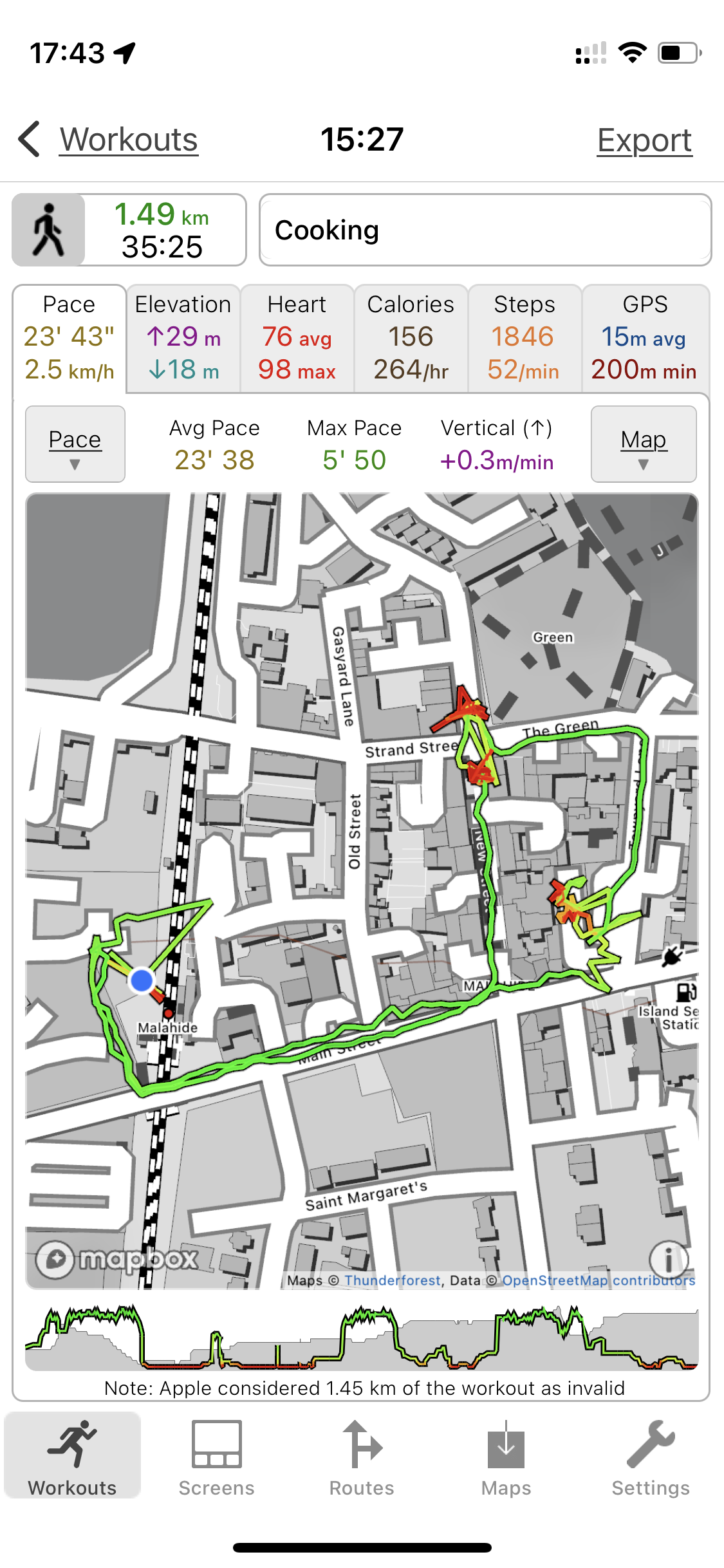Switch to the Screens tab
The width and height of the screenshot is (724, 1568).
[217, 1459]
